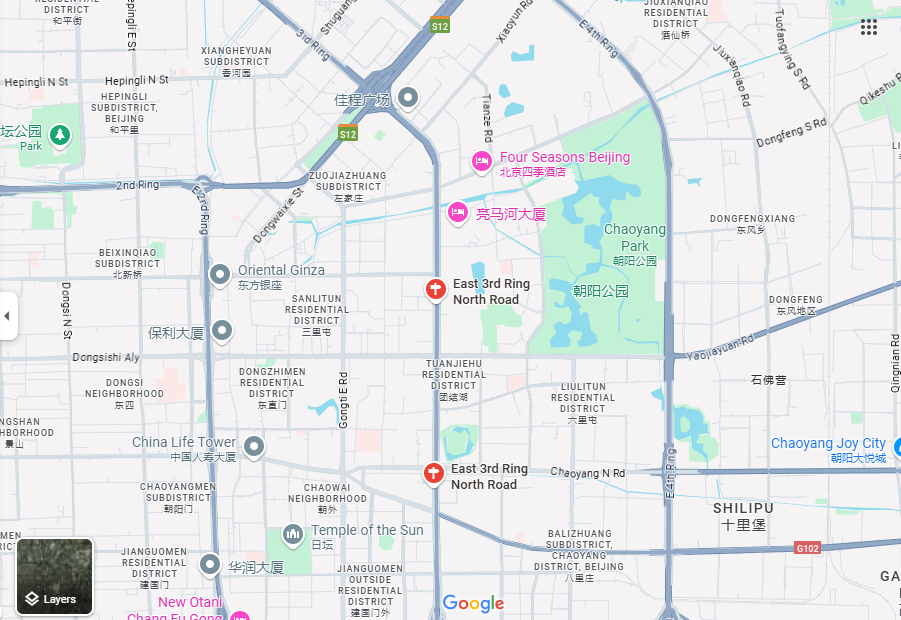Select the Four Seasons Beijing hotel marker
This screenshot has width=901, height=620.
[x=482, y=161]
